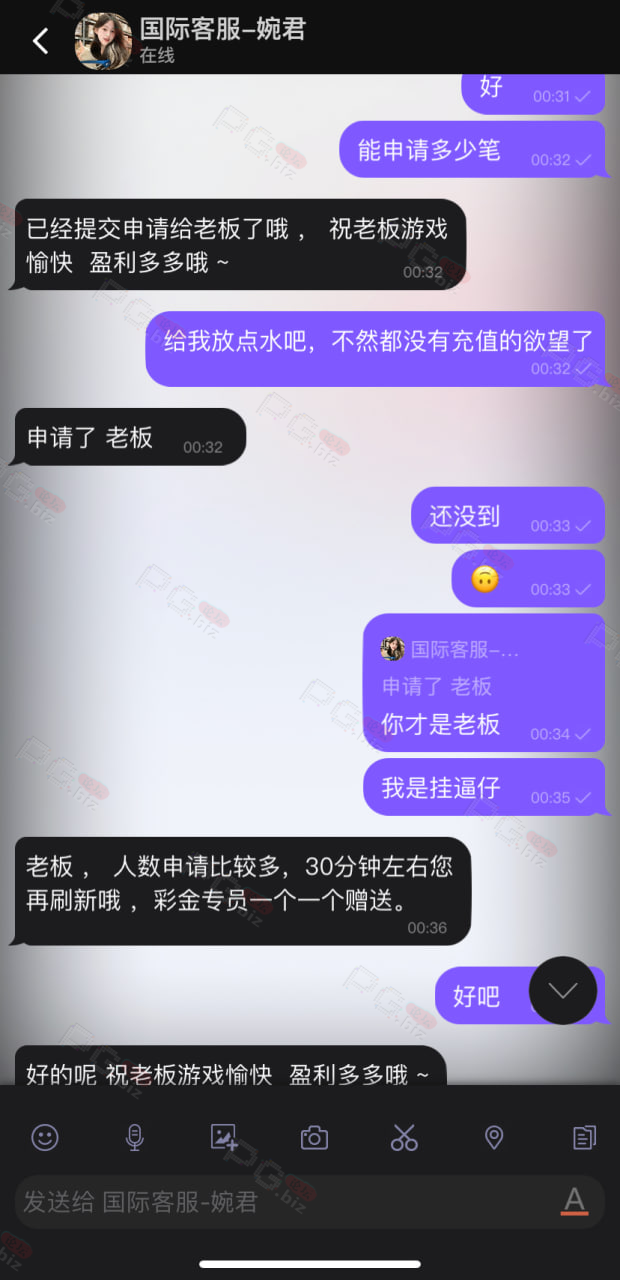Open the text formatting A button
The image size is (620, 1280).
point(574,1201)
